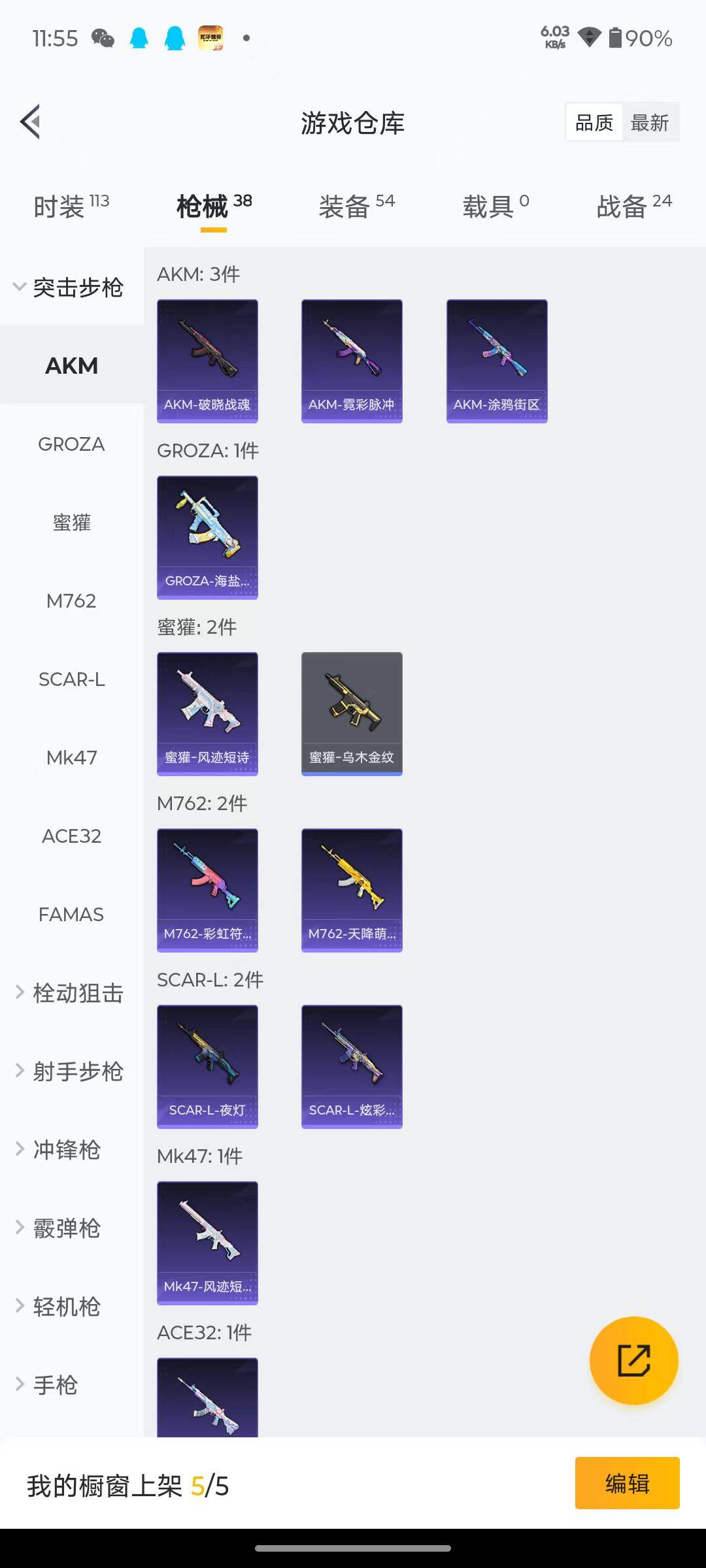Open the 载具 tab
This screenshot has width=706, height=1568.
pos(496,206)
